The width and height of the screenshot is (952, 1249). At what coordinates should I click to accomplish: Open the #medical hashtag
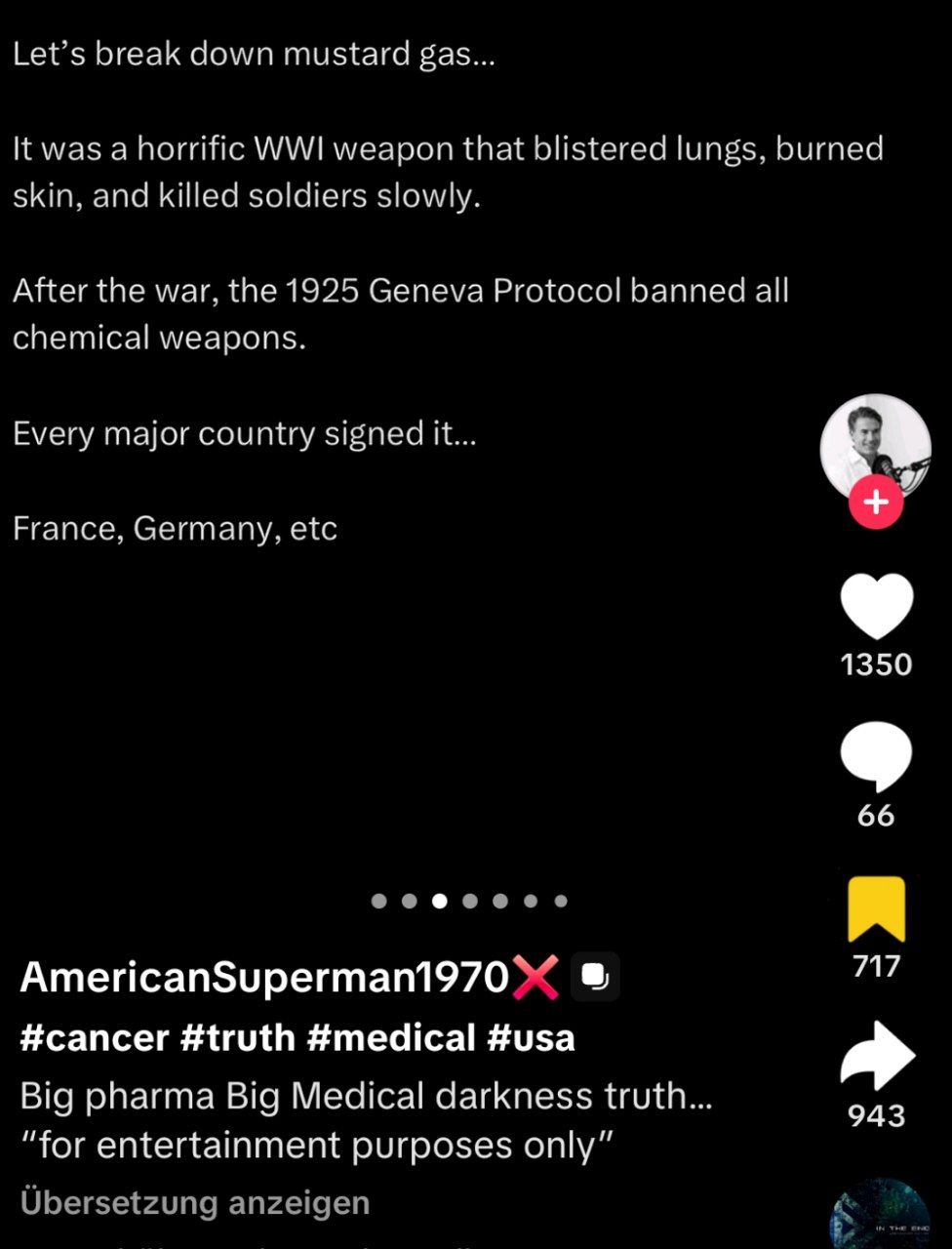pos(390,1037)
